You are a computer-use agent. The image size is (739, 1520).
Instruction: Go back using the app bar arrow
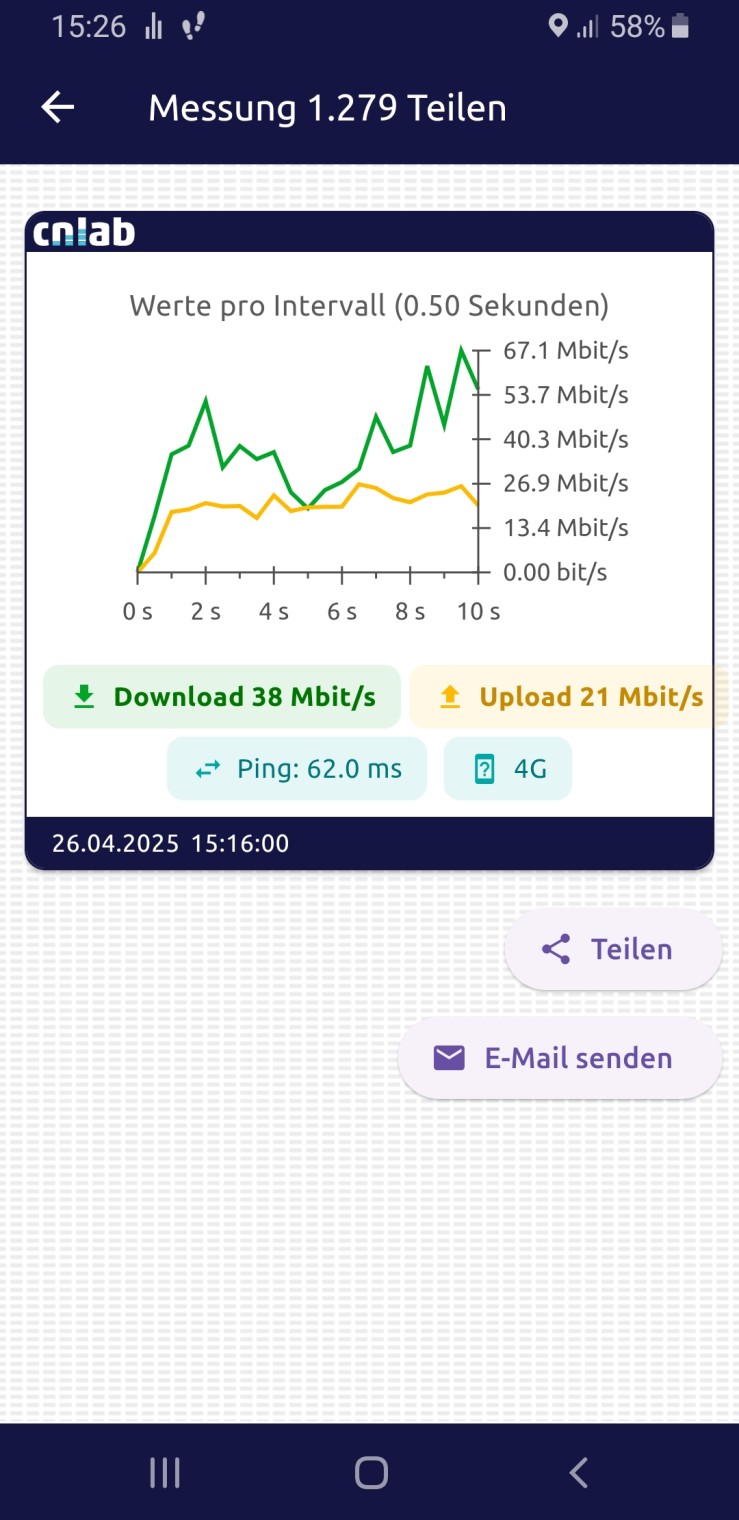tap(58, 108)
